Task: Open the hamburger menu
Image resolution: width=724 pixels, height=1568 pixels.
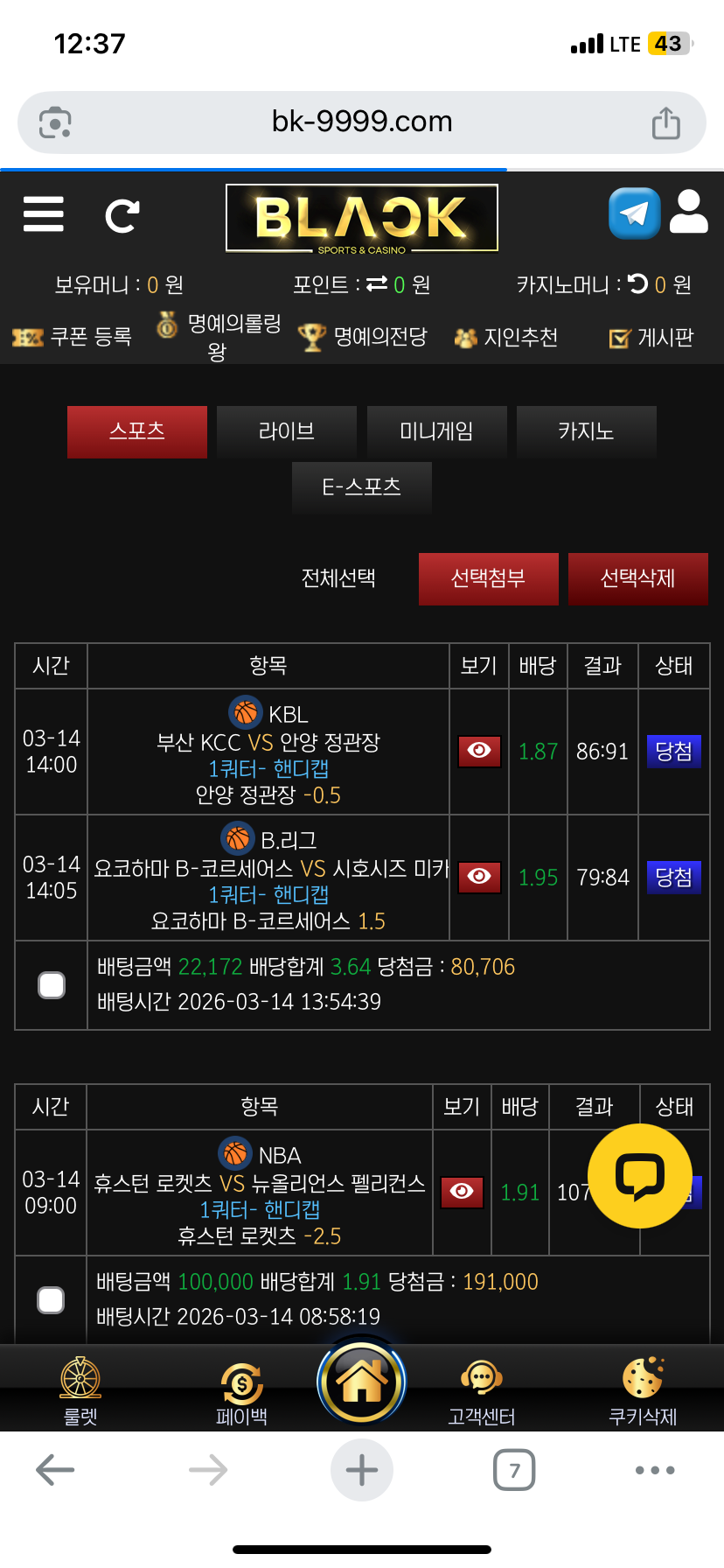Action: [x=44, y=214]
